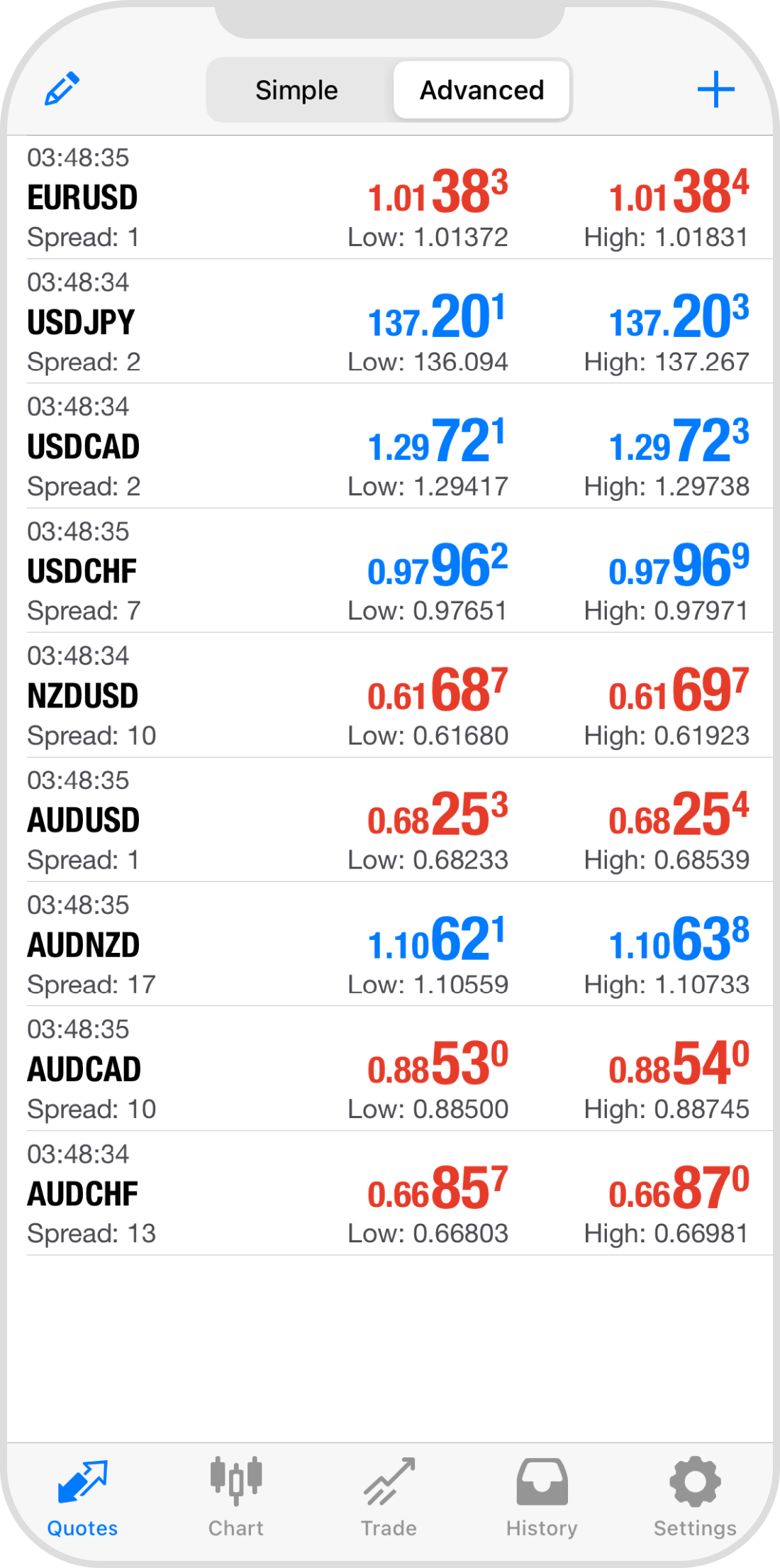Image resolution: width=780 pixels, height=1568 pixels.
Task: Tap the pencil edit icon
Action: click(62, 89)
